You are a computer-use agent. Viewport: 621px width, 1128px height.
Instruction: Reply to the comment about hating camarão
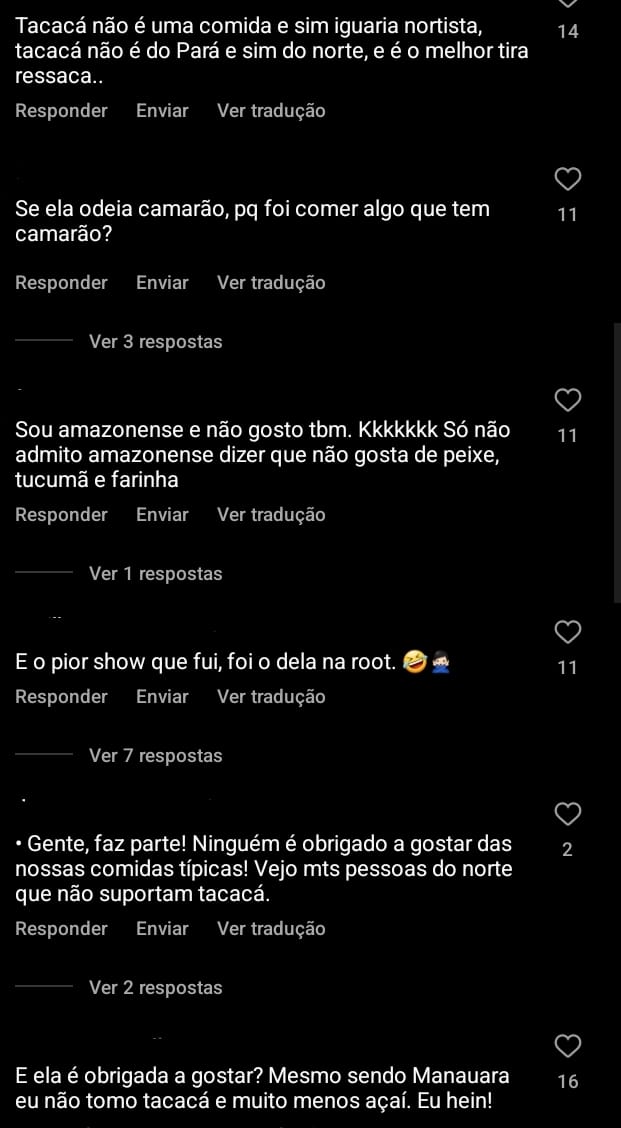tap(61, 283)
